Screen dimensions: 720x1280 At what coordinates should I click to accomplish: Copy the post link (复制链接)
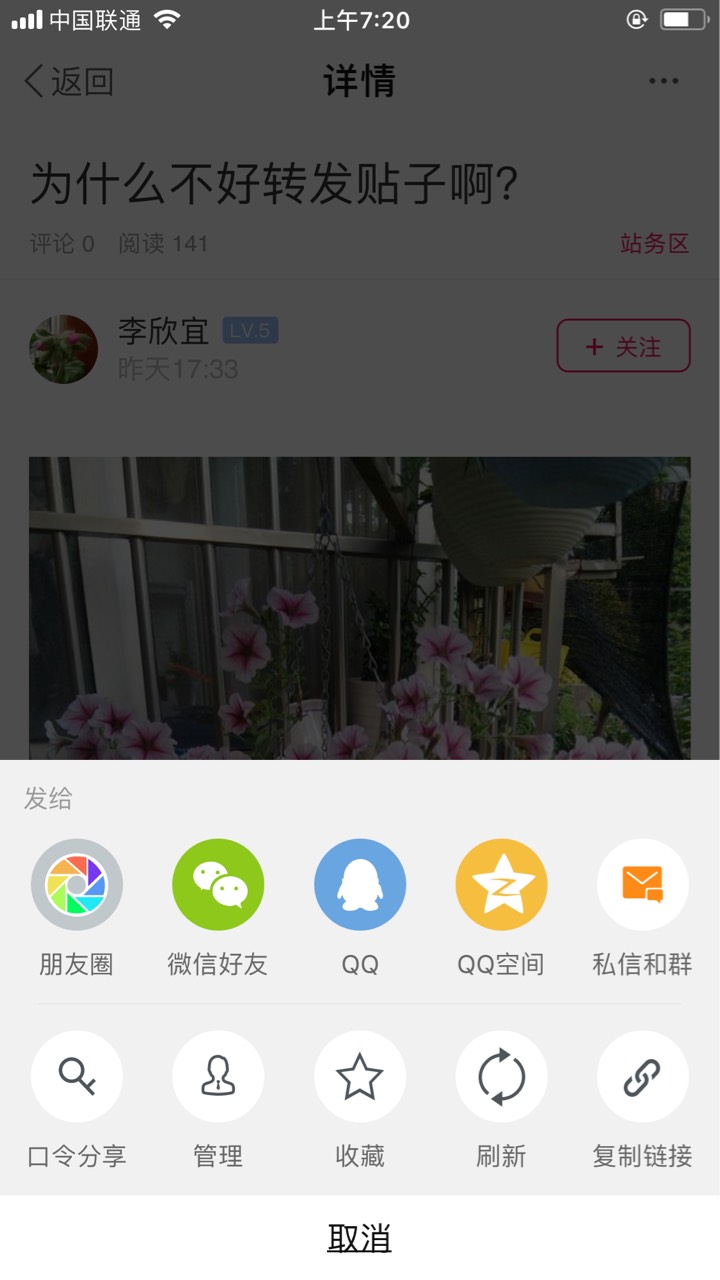click(642, 1077)
